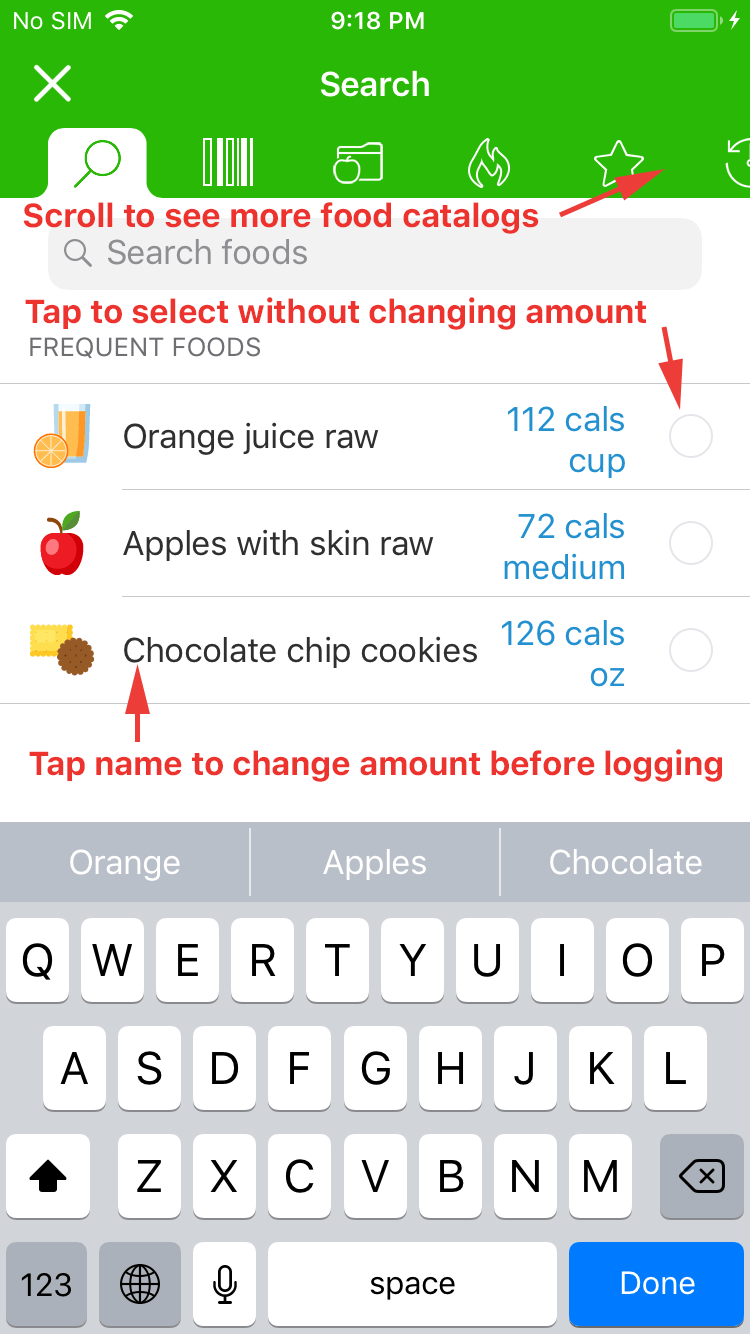Image resolution: width=750 pixels, height=1334 pixels.
Task: Choose the Chocolate keyboard suggestion
Action: (x=625, y=862)
